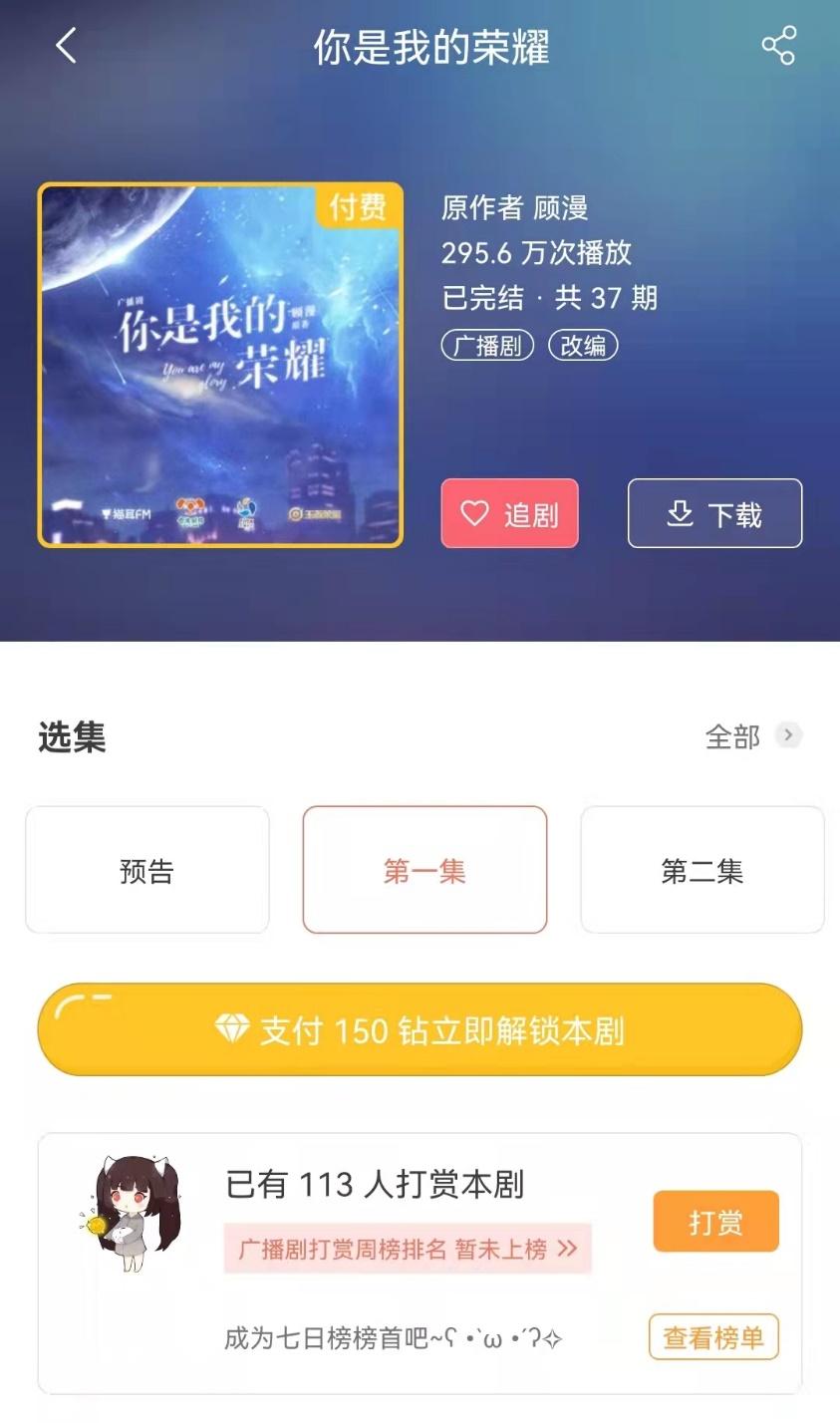Switch to the 预告 episode tab
Screen dimensions: 840x1423
[x=146, y=869]
